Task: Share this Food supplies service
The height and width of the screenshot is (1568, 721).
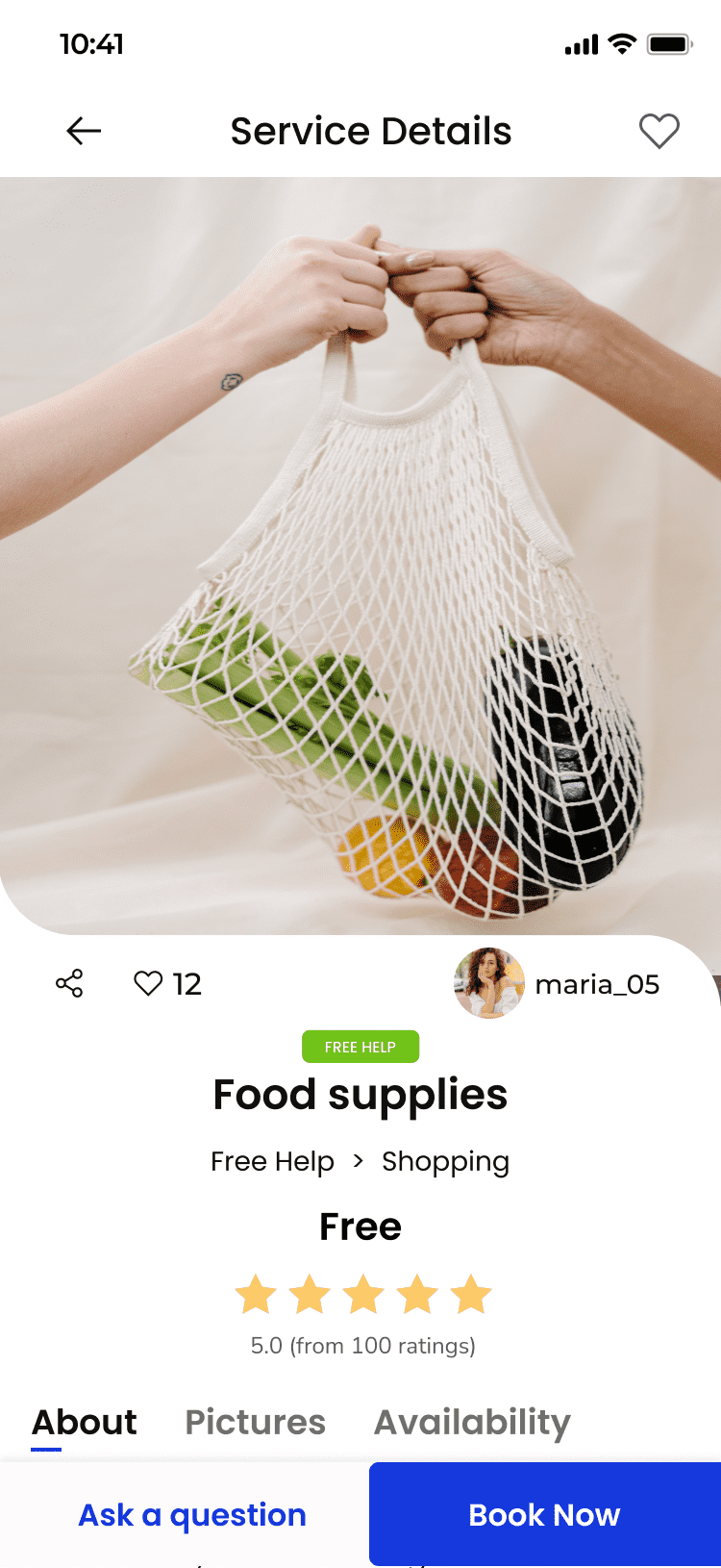Action: (69, 983)
